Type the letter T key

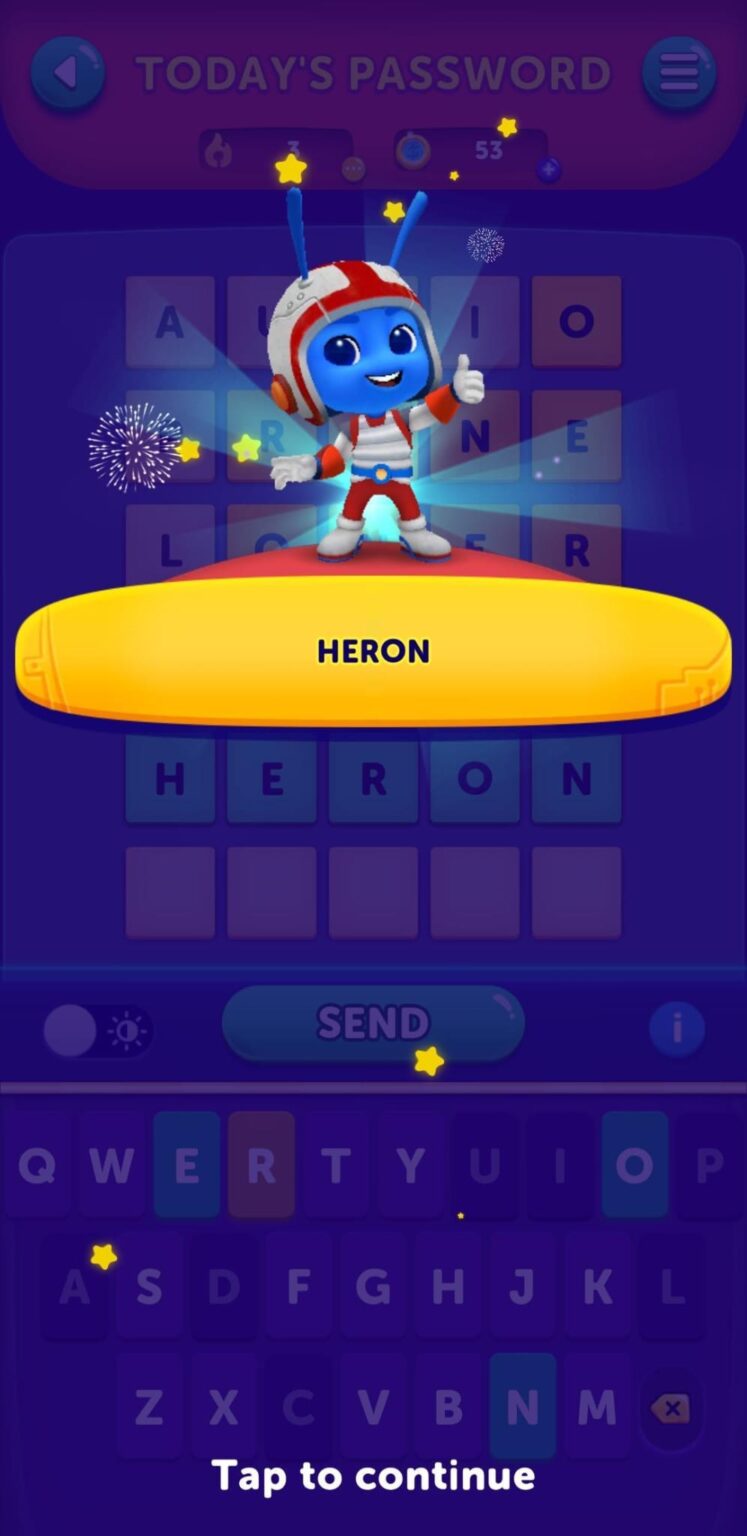tap(336, 1165)
